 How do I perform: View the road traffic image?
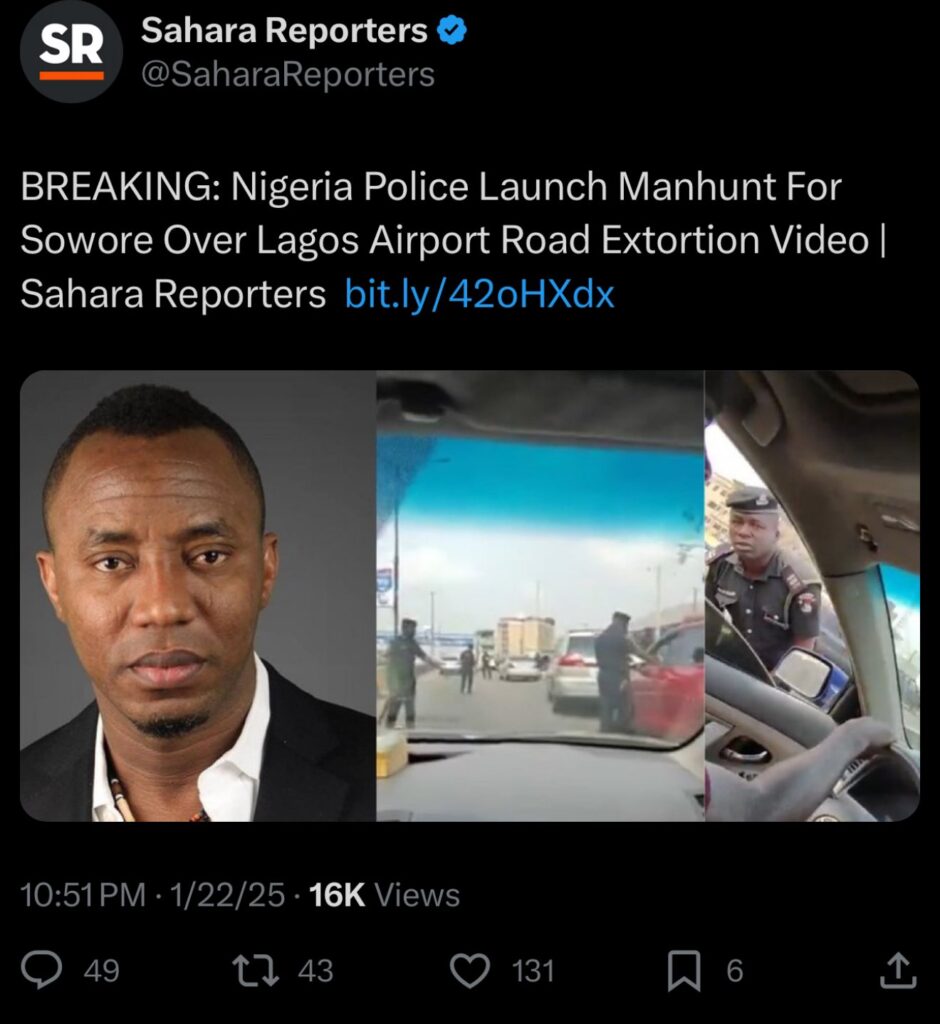540,596
